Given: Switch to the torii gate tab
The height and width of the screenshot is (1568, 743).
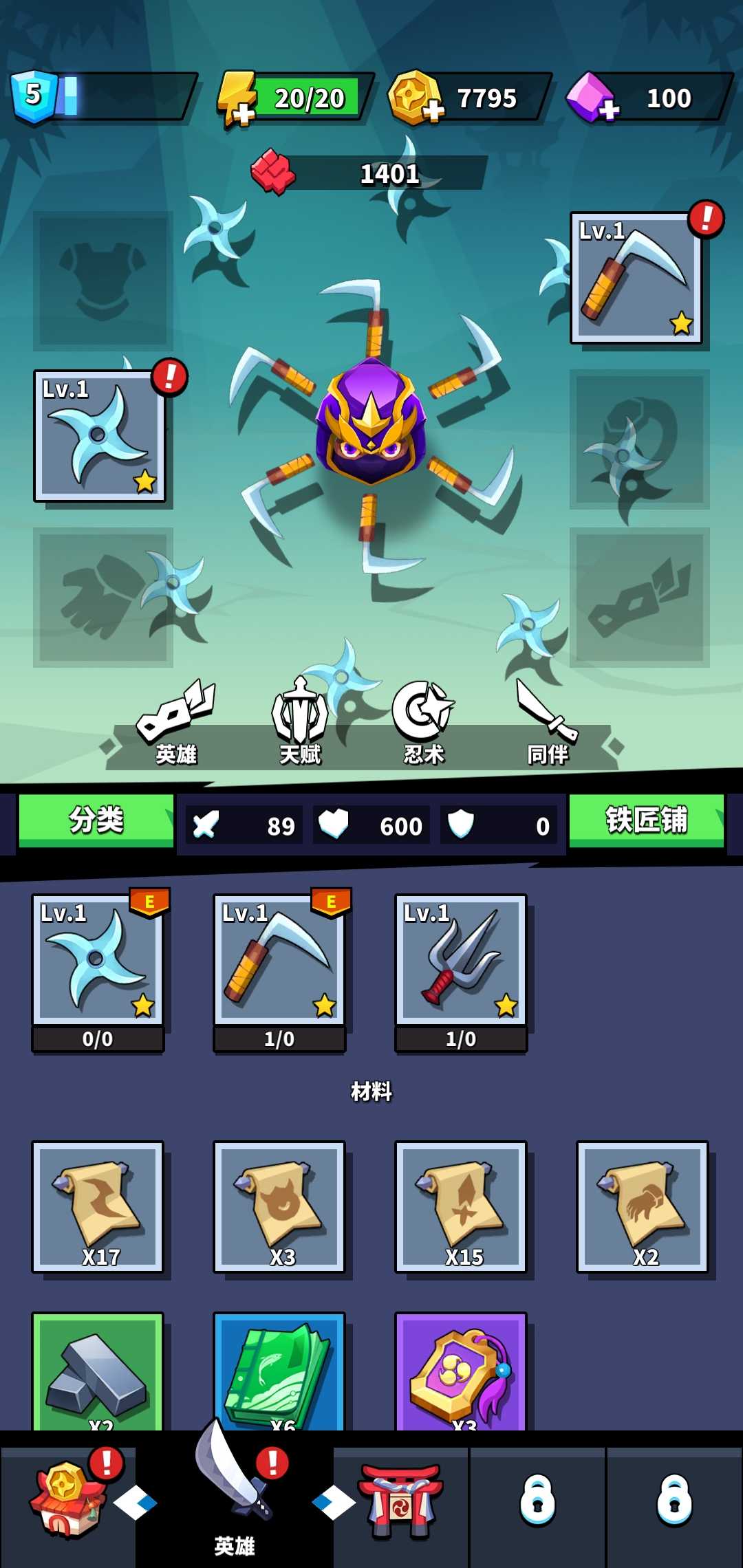Looking at the screenshot, I should [x=400, y=1501].
